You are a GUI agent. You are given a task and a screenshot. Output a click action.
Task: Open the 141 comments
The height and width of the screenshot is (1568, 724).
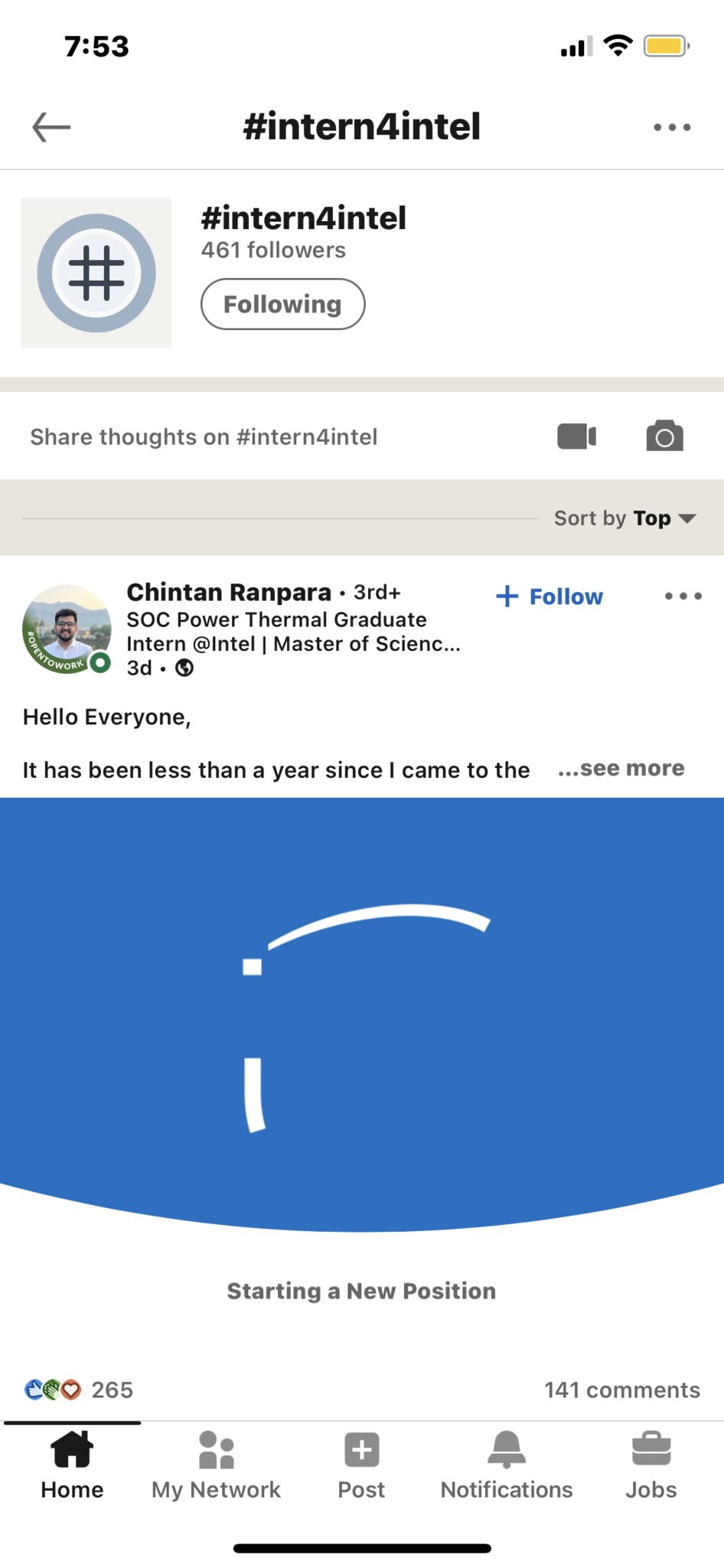click(621, 1390)
